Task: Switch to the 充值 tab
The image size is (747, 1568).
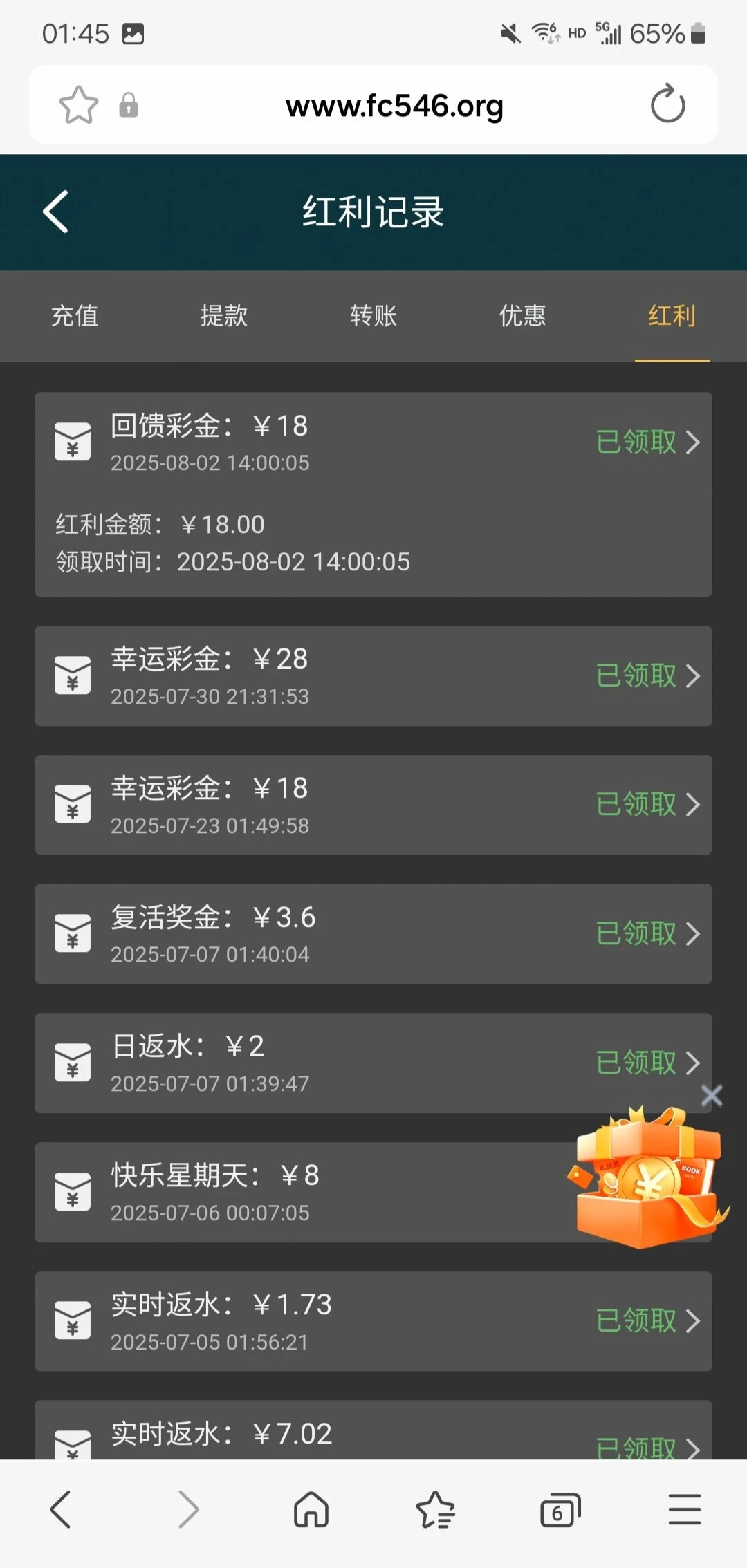Action: (75, 316)
